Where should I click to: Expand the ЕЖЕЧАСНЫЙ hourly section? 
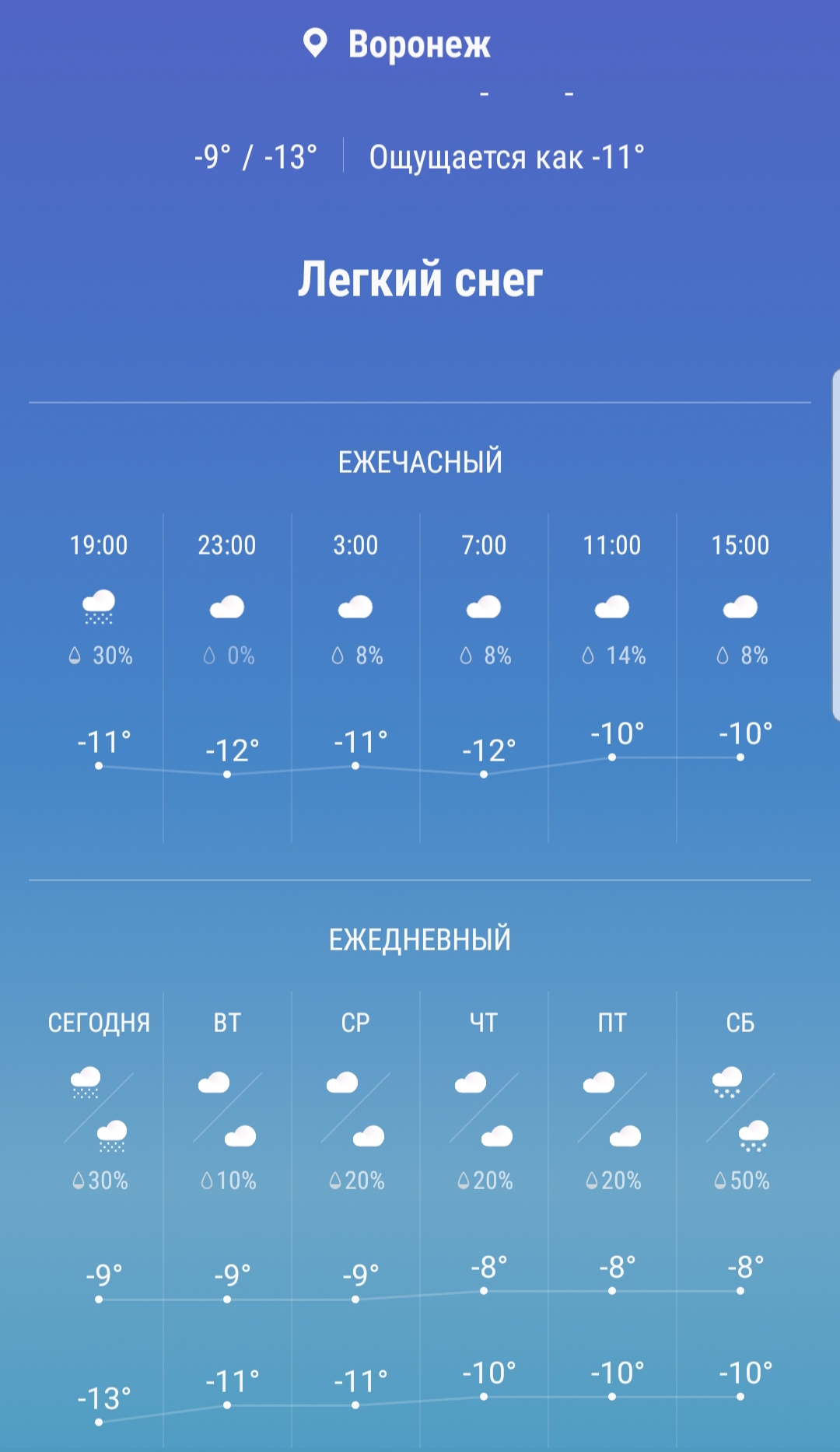click(420, 460)
